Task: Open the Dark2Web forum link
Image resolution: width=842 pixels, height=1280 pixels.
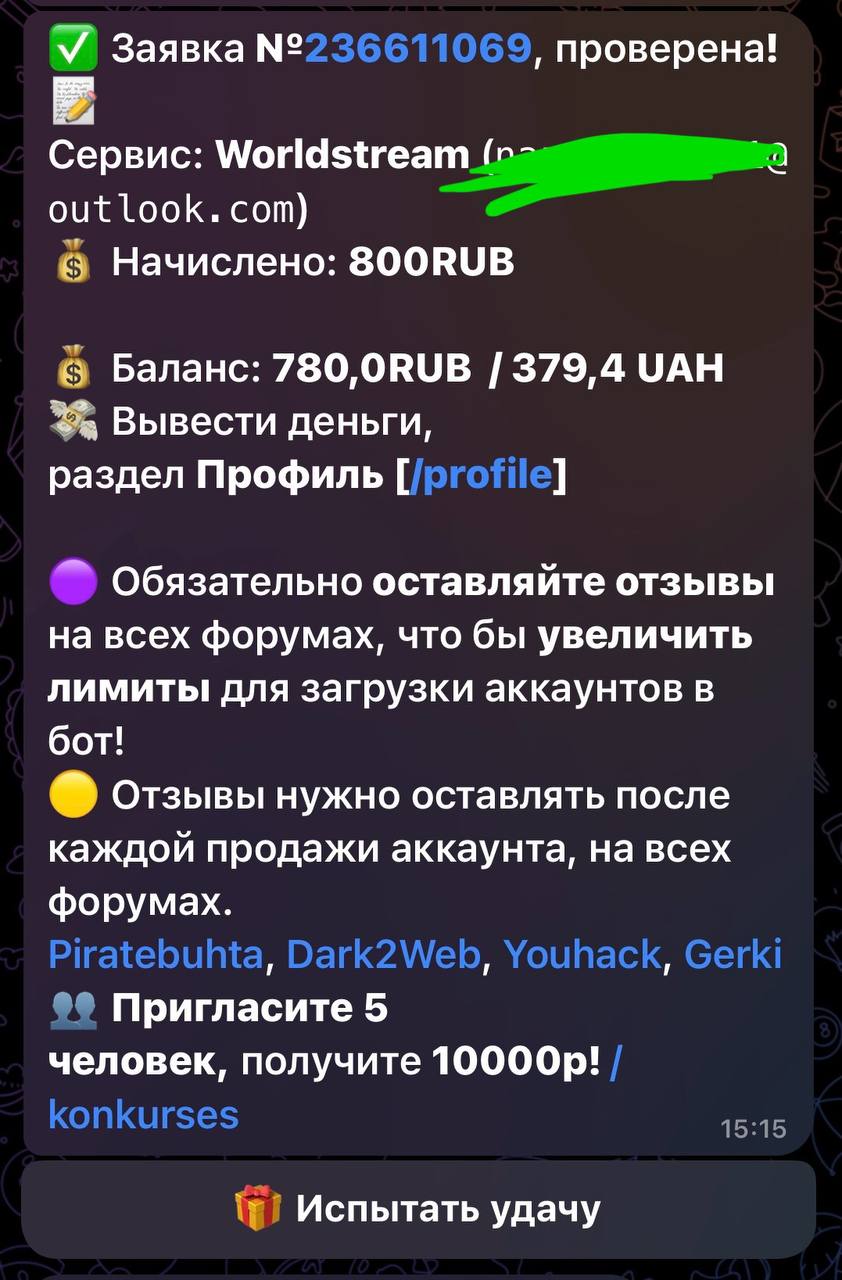Action: point(384,956)
